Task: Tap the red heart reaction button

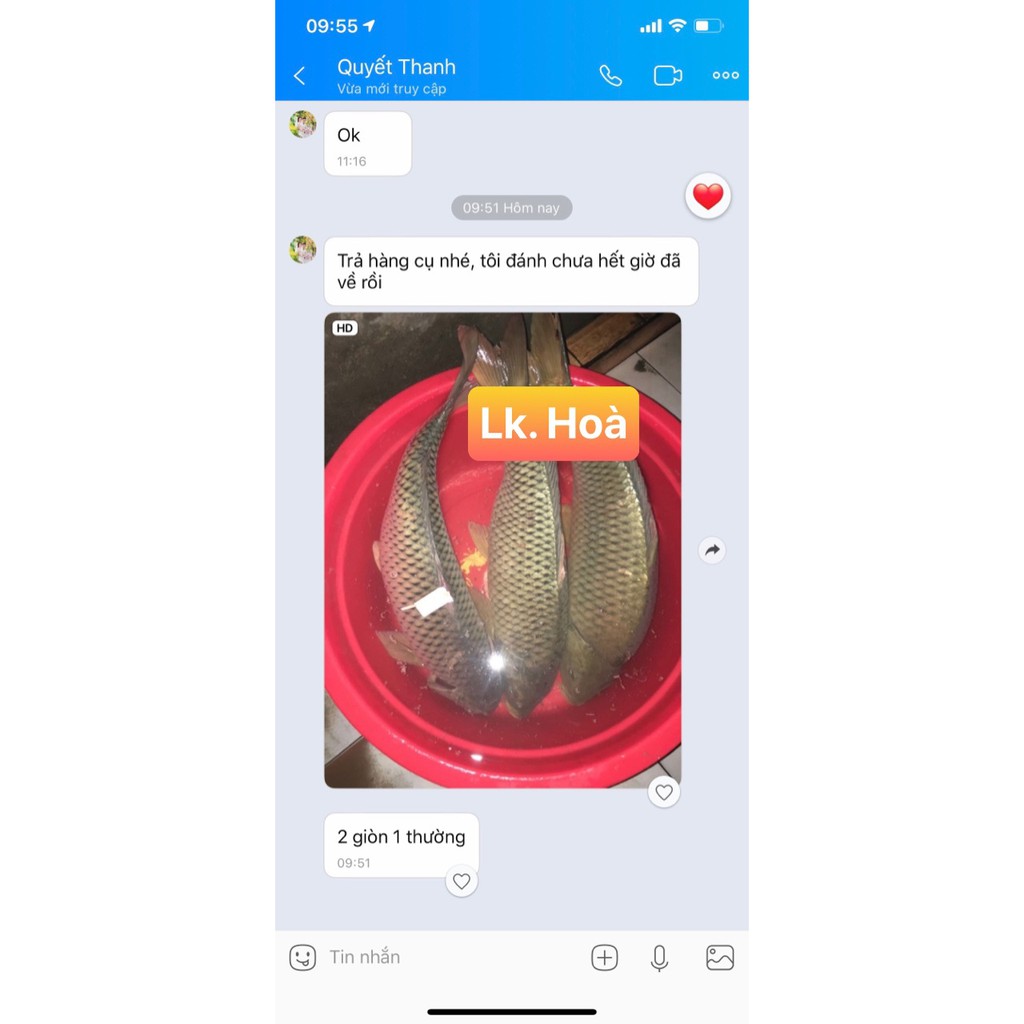Action: (x=708, y=197)
